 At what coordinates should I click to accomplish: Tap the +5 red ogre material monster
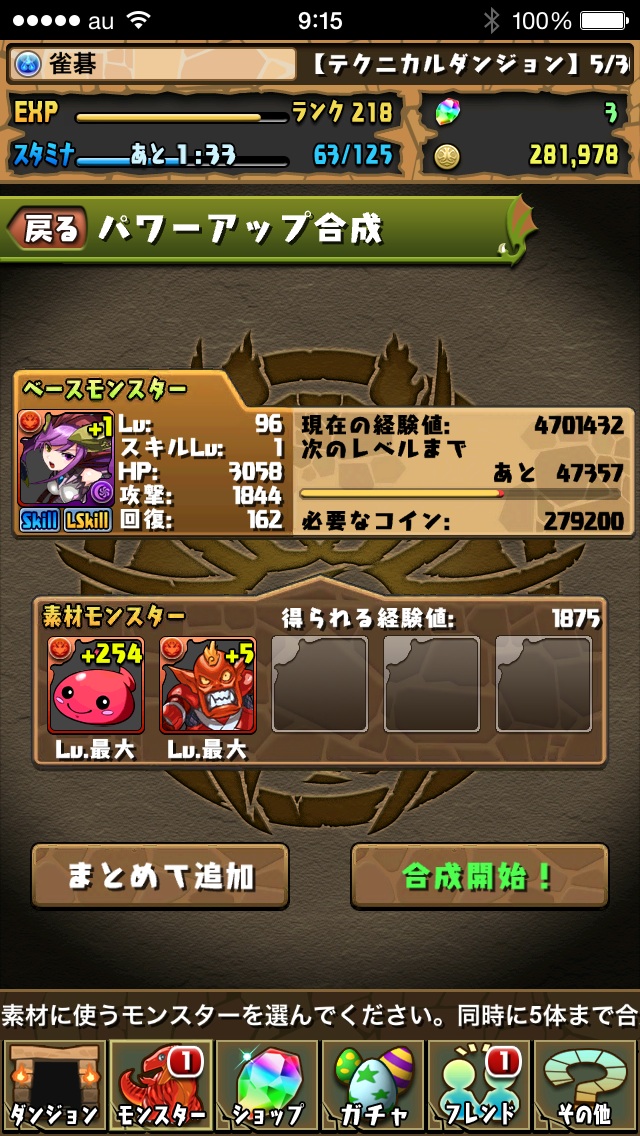(x=208, y=685)
